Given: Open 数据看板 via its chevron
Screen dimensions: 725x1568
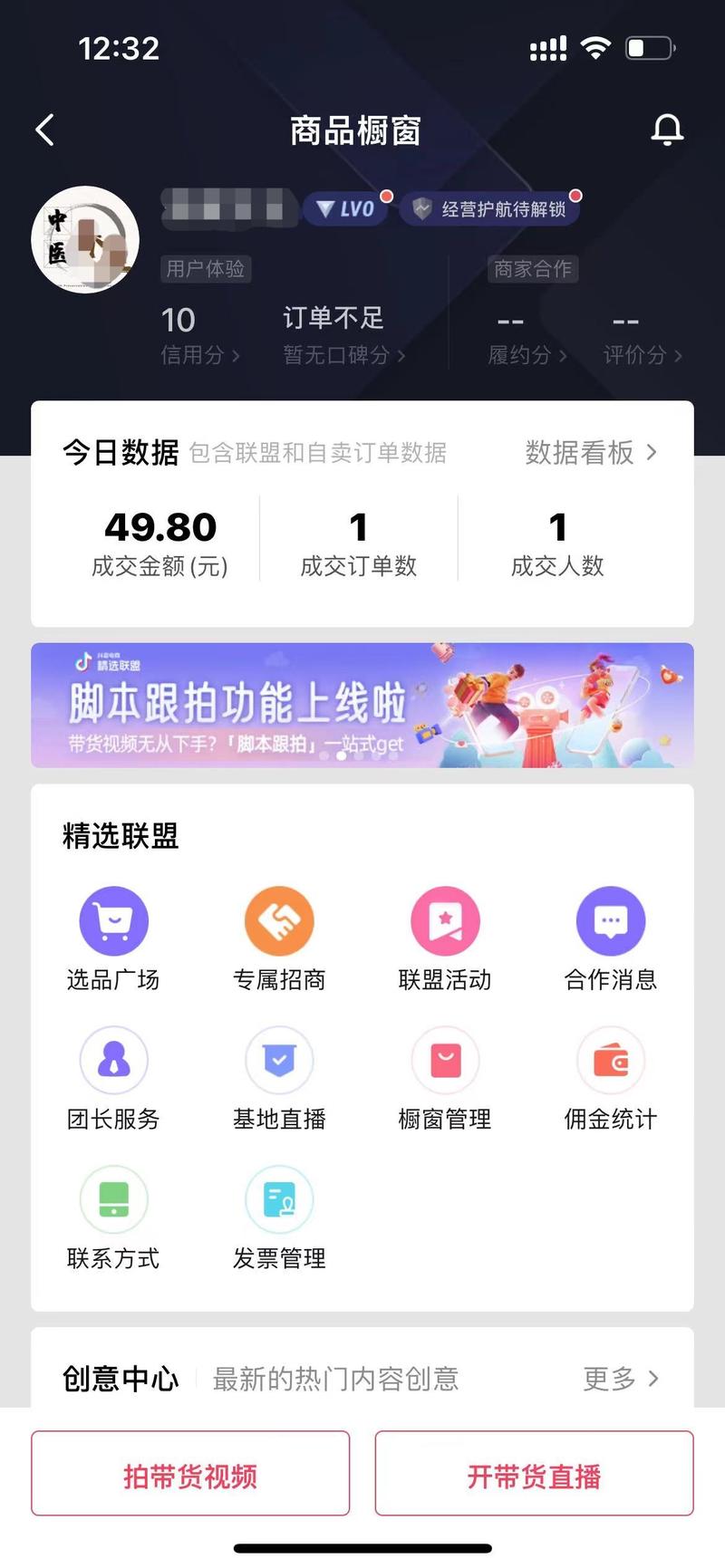Looking at the screenshot, I should (x=589, y=453).
